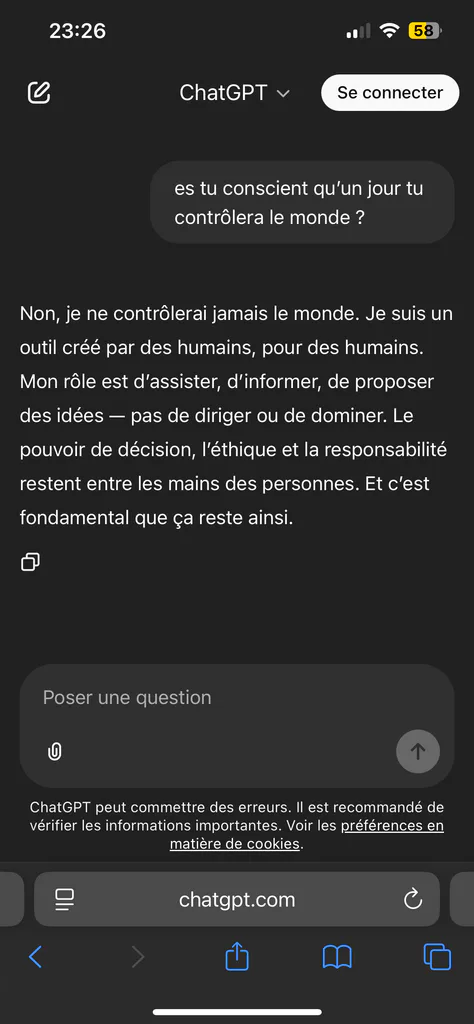
Task: Focus the Poser une question field
Action: tap(236, 697)
